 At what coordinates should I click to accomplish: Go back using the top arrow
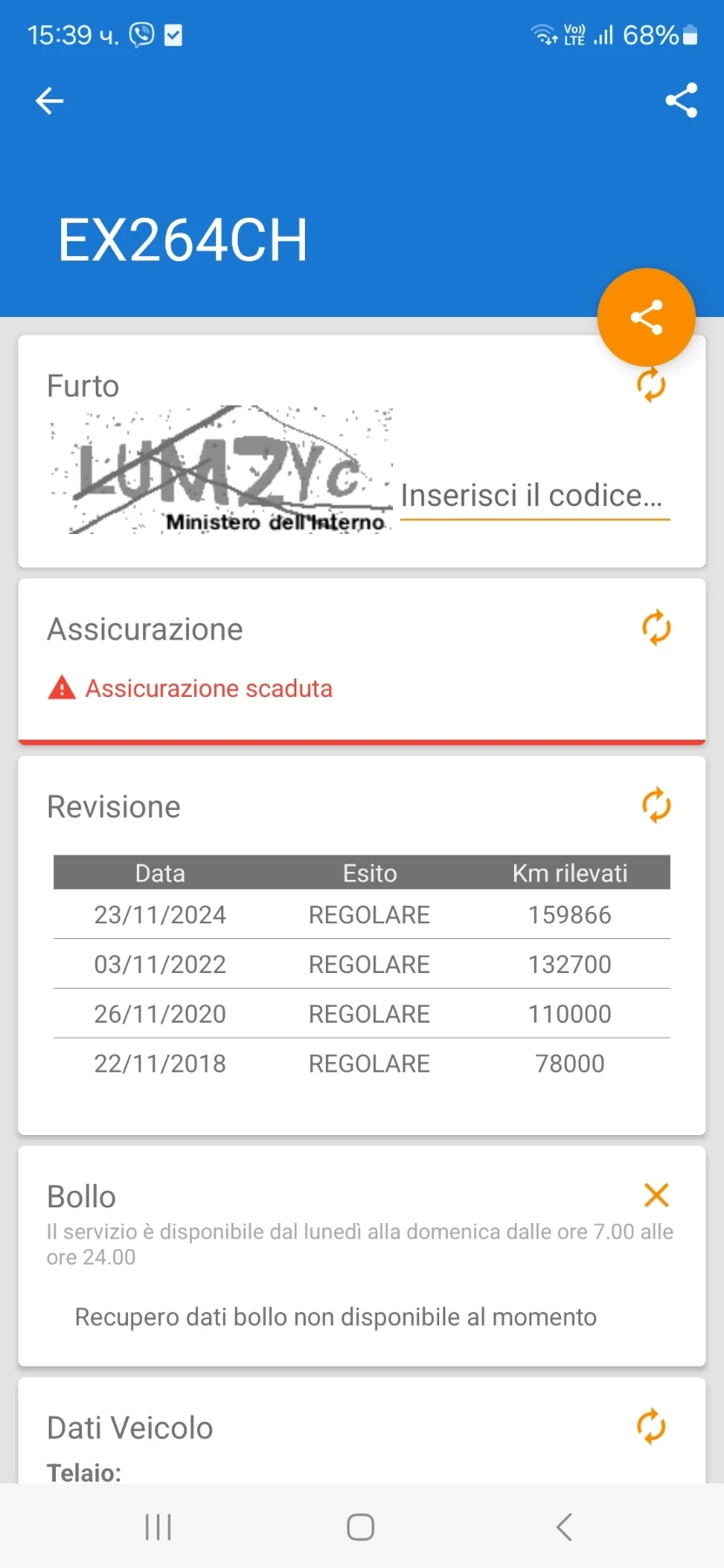[x=50, y=101]
